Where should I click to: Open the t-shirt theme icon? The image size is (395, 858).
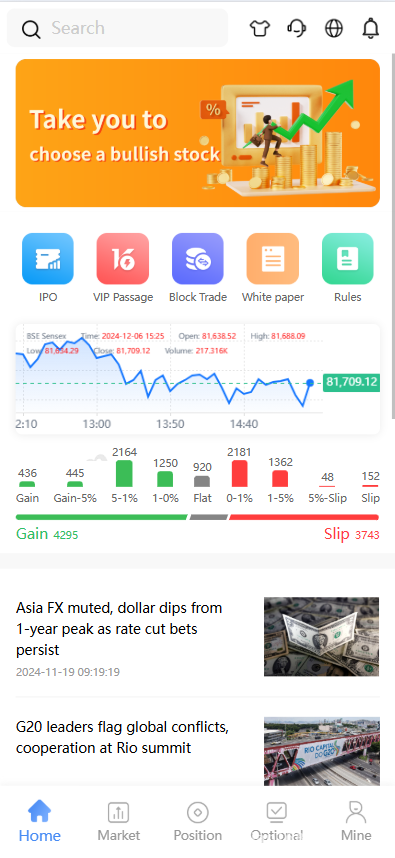(x=260, y=28)
